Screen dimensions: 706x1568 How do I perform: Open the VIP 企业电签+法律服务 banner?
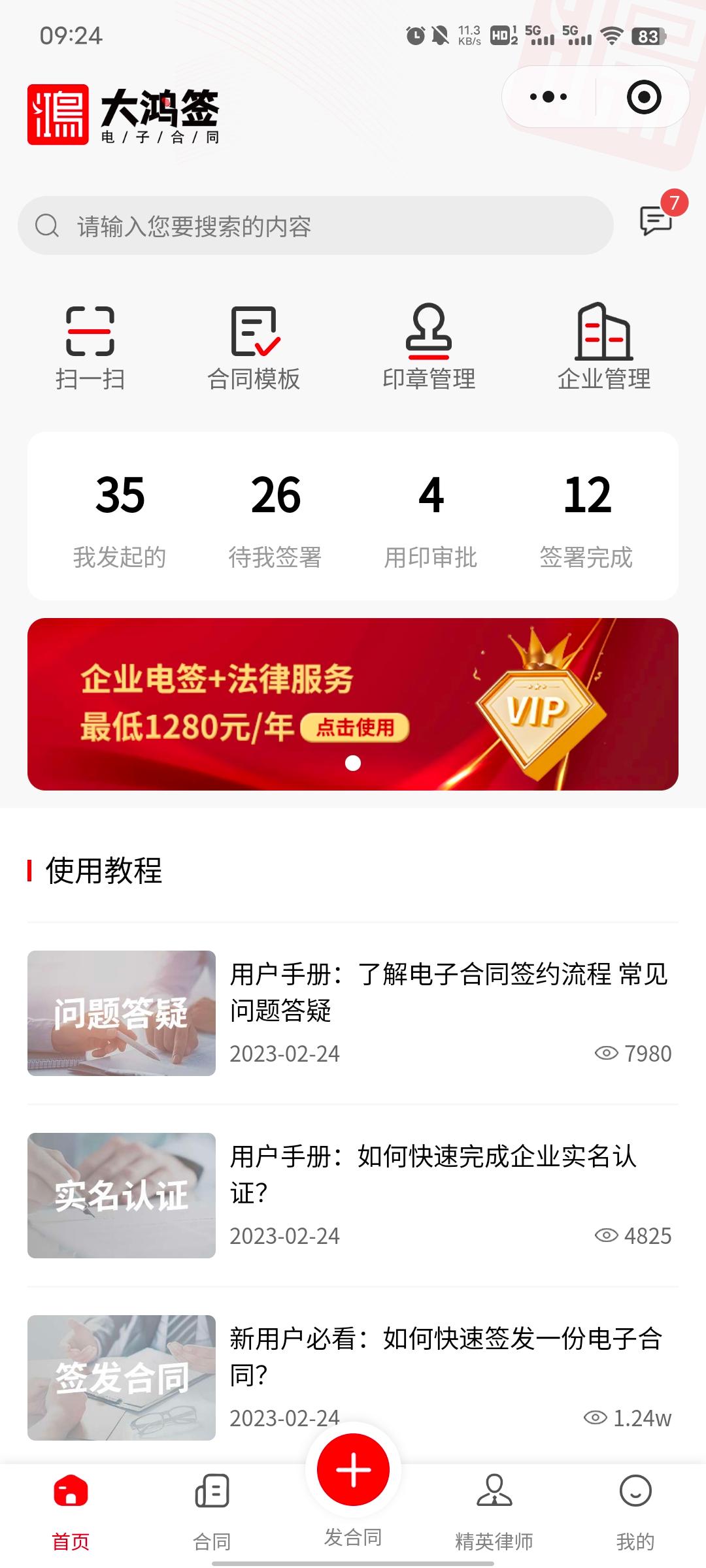tap(353, 704)
